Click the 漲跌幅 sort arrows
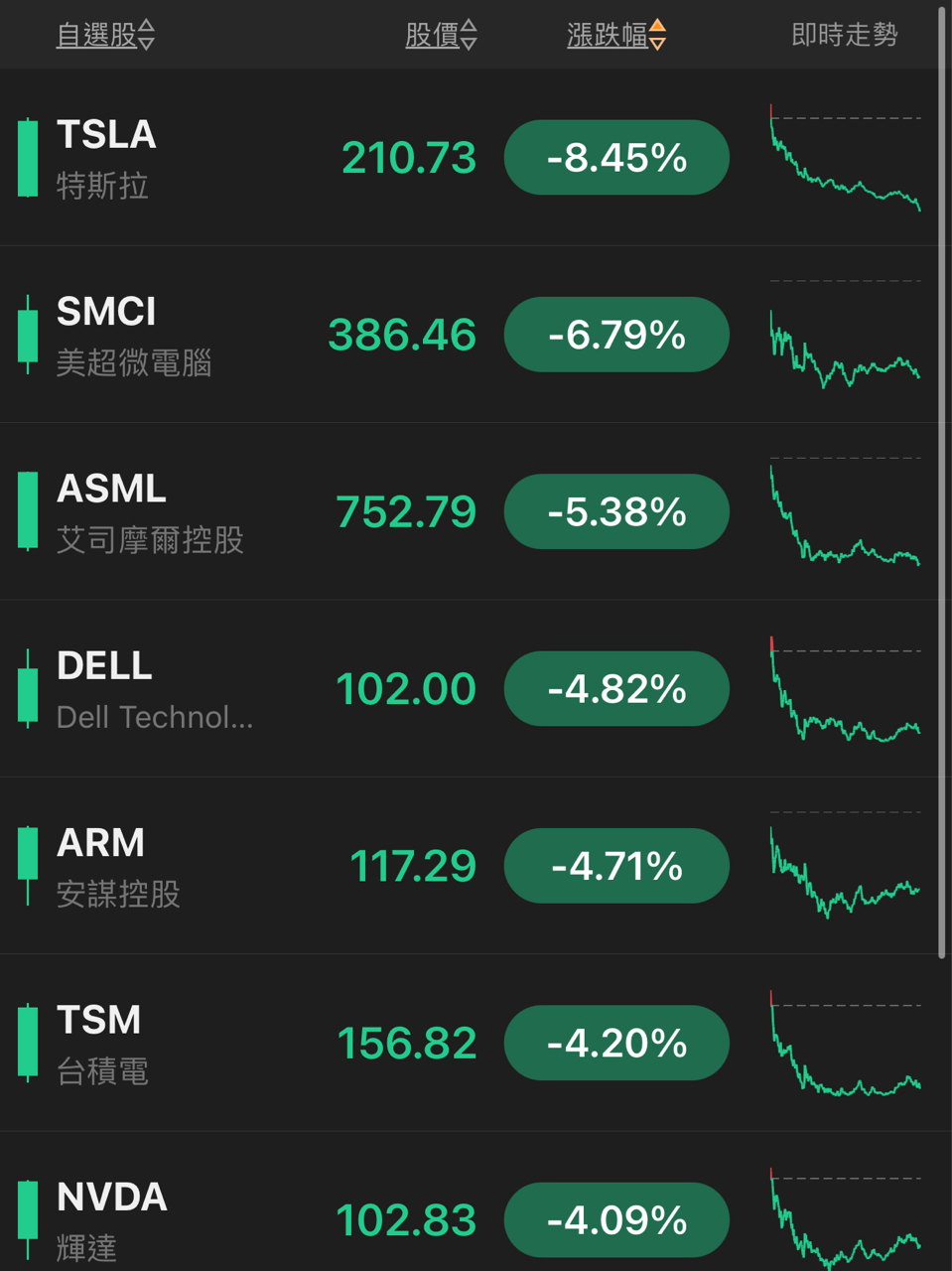952x1271 pixels. tap(657, 35)
